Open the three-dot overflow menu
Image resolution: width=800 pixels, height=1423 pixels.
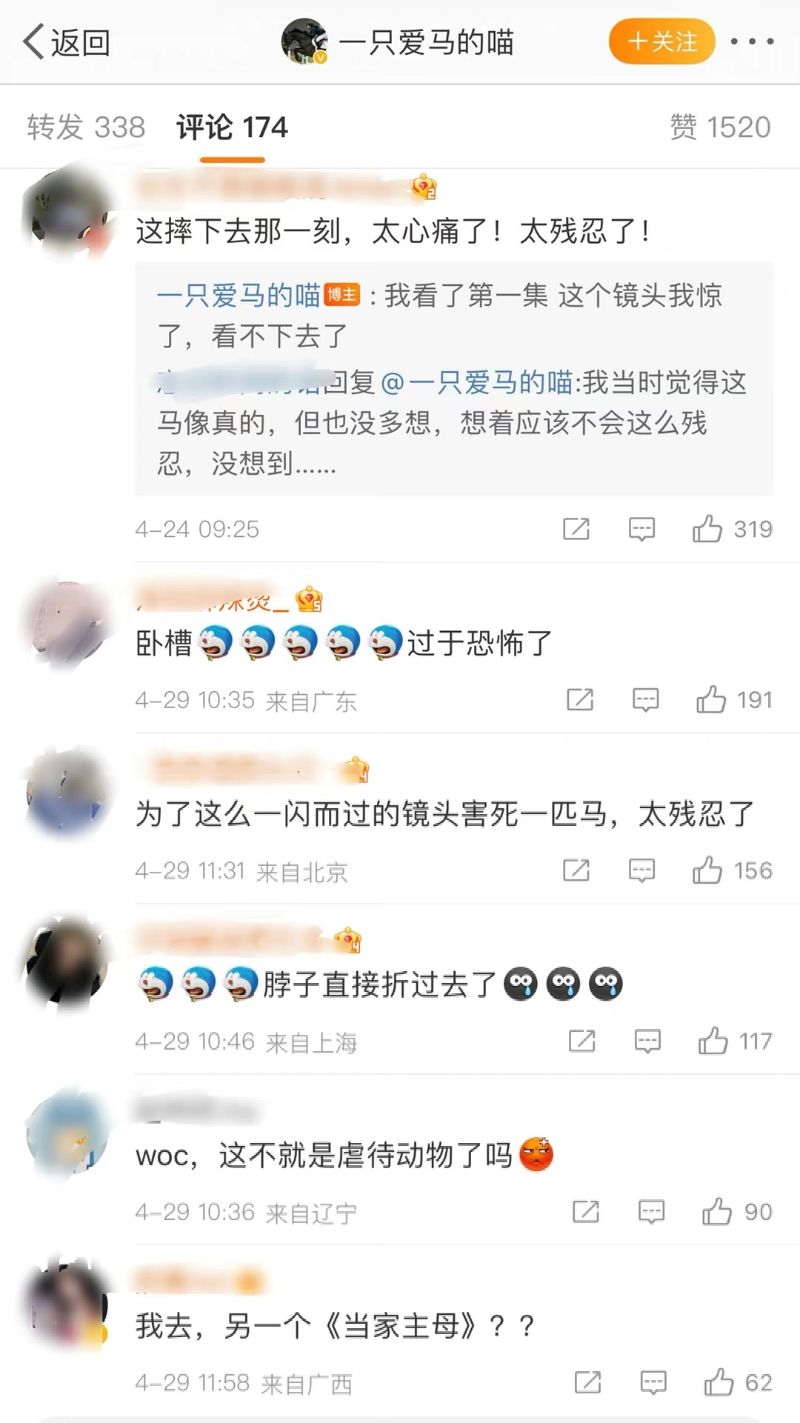click(752, 42)
